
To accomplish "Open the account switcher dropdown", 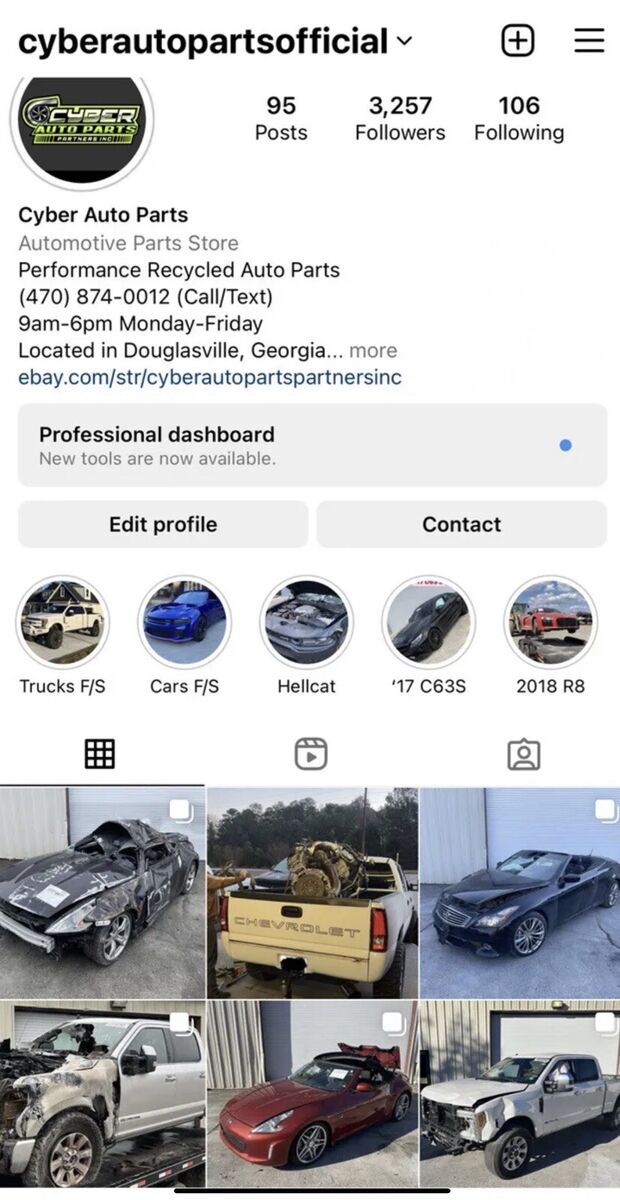I will pos(404,42).
